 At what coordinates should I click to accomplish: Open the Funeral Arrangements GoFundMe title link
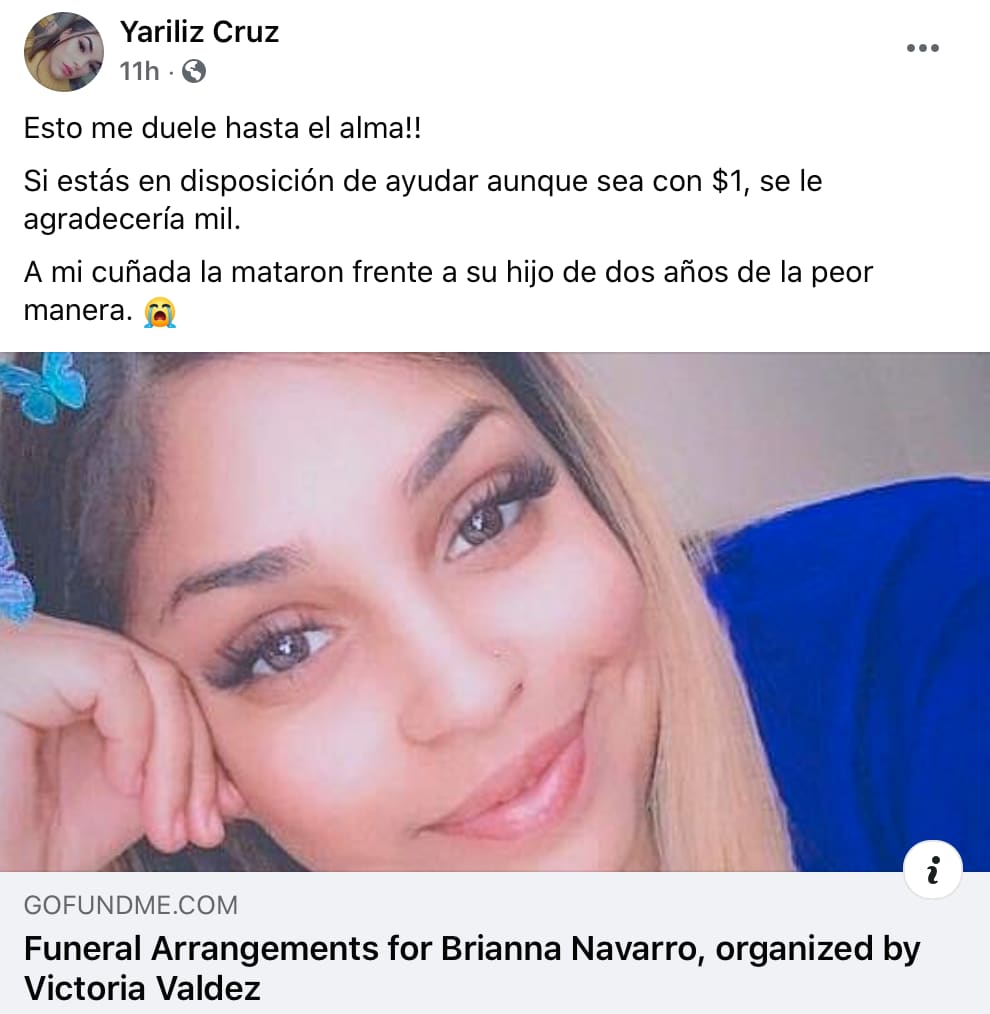470,967
